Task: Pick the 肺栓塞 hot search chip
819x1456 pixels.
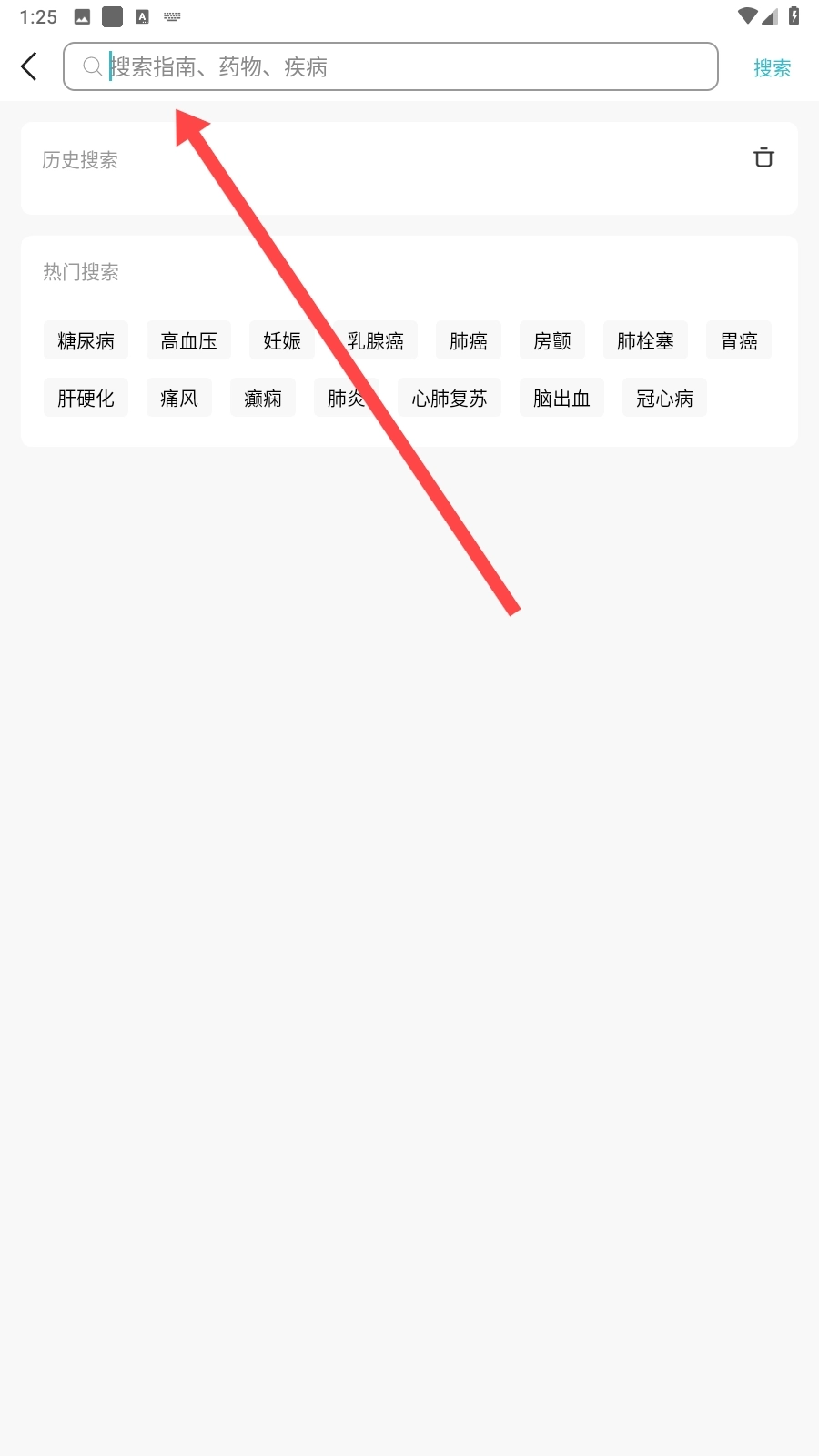Action: [645, 340]
